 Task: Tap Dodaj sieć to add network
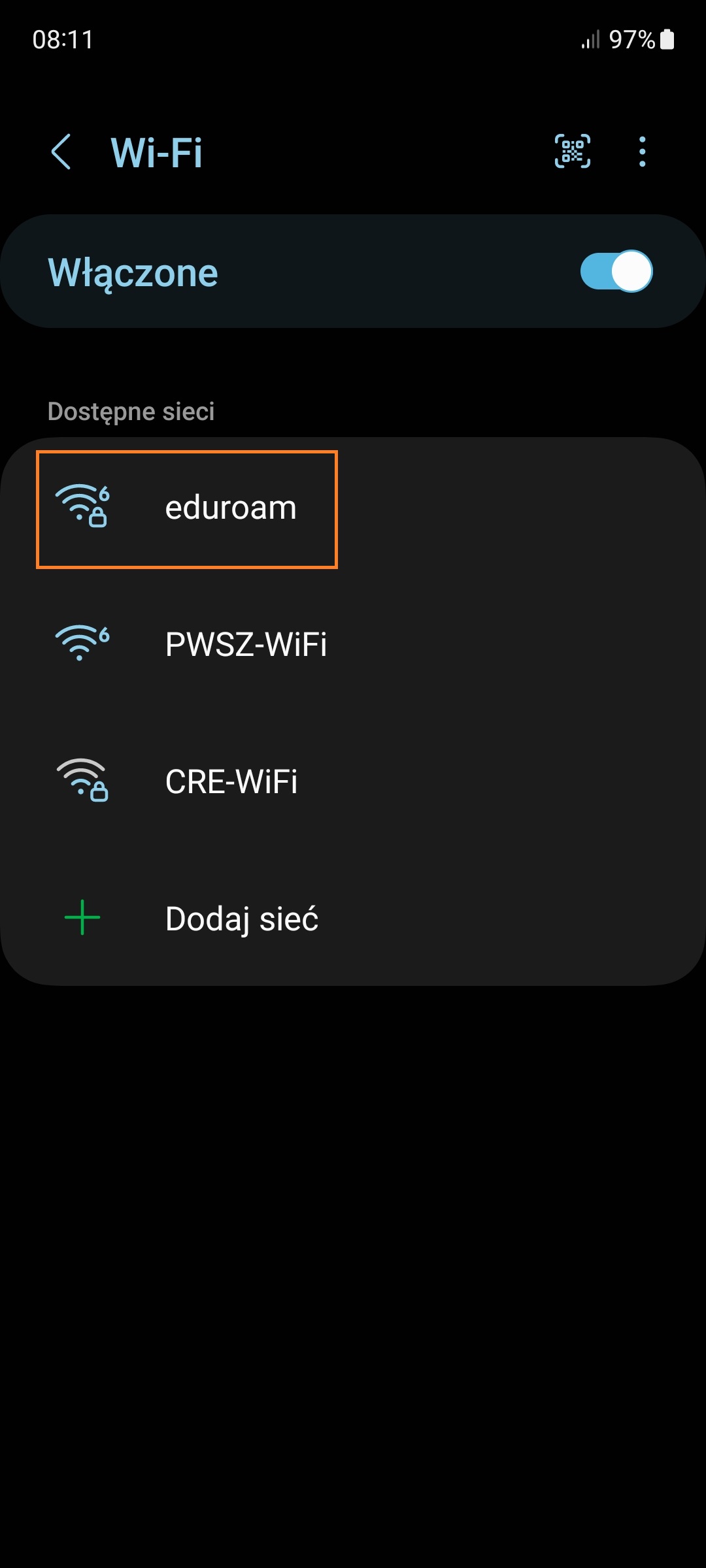(x=241, y=919)
